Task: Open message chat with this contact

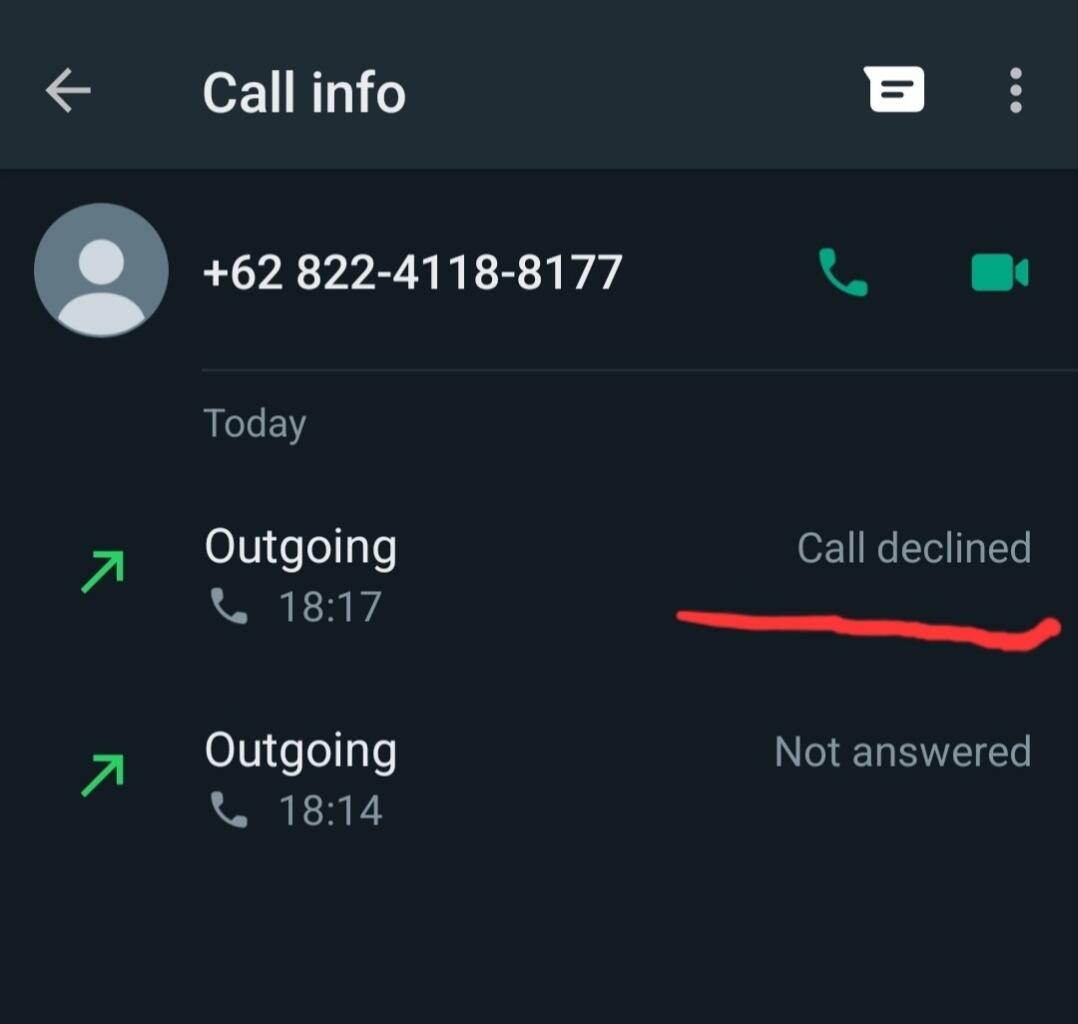Action: point(894,91)
